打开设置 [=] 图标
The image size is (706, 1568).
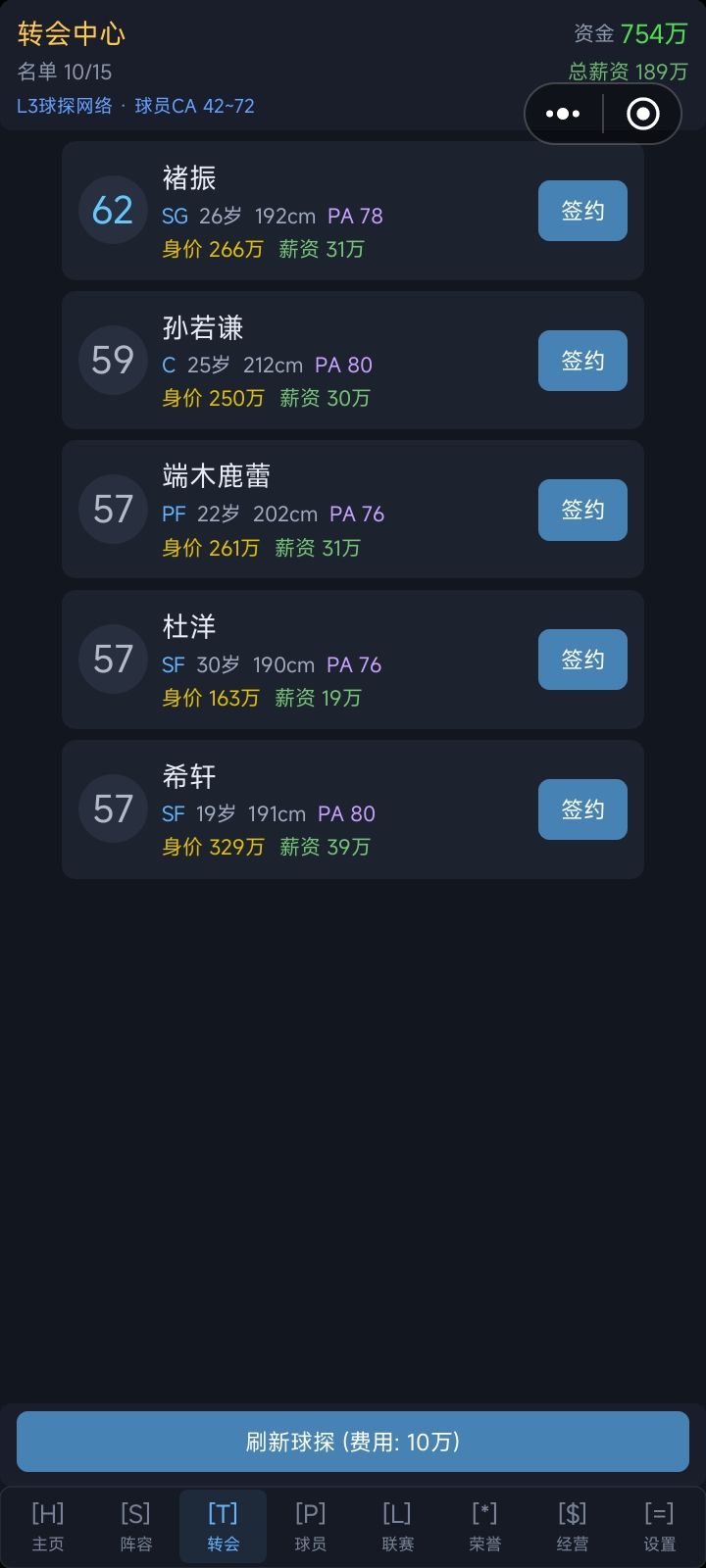(x=659, y=1525)
